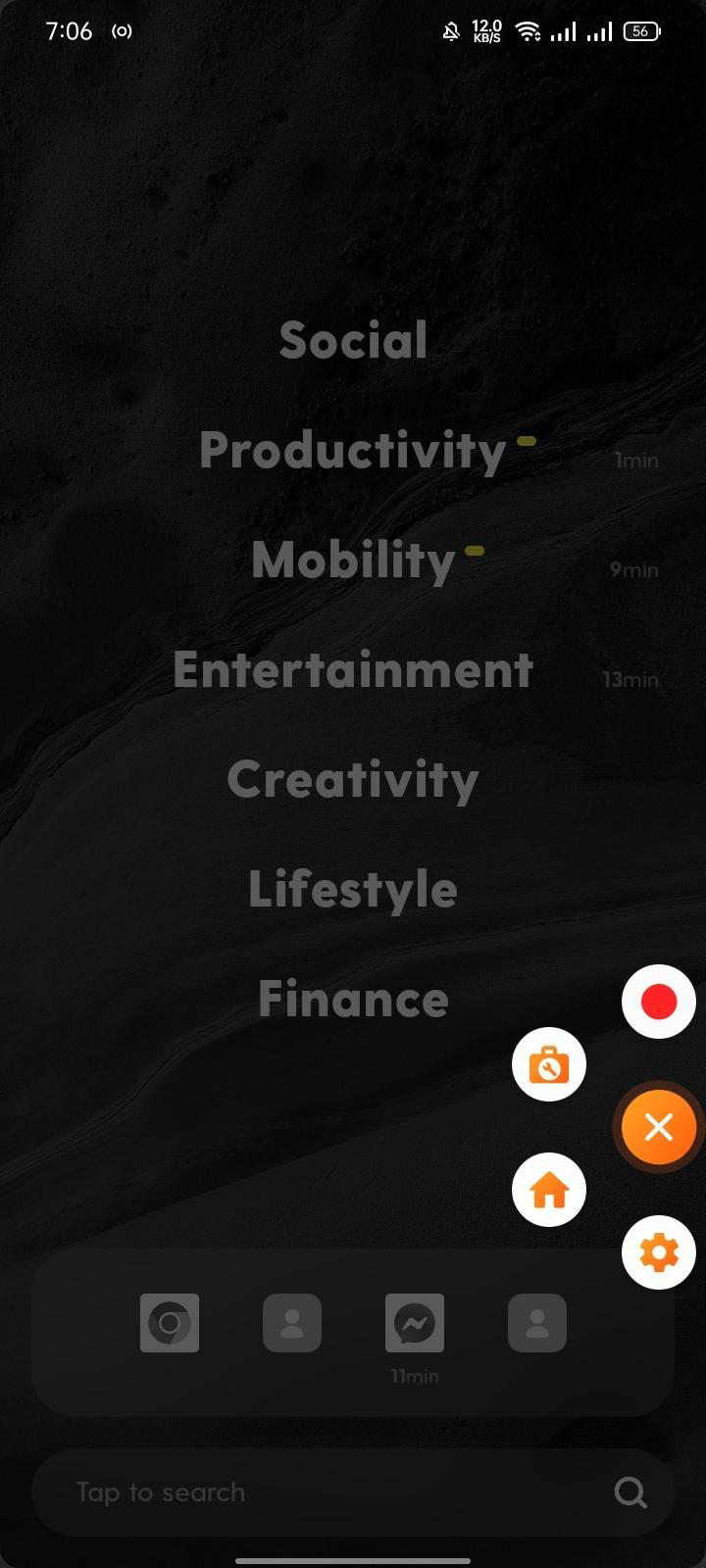Tap the magnifier icon in search bar

click(630, 1493)
